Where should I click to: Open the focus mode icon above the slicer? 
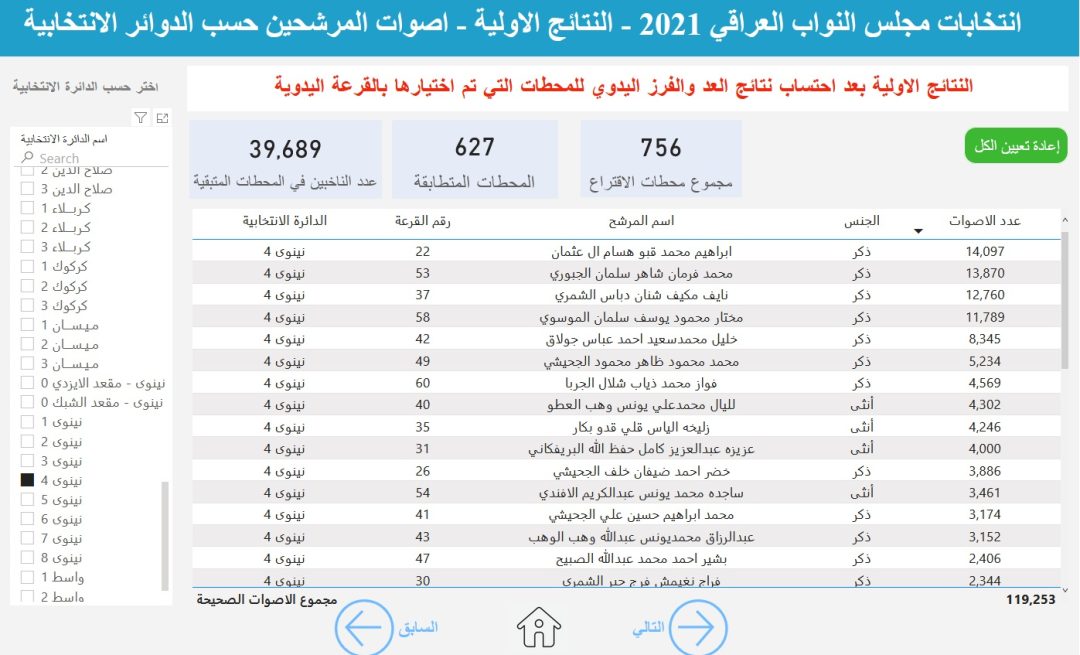coord(162,118)
